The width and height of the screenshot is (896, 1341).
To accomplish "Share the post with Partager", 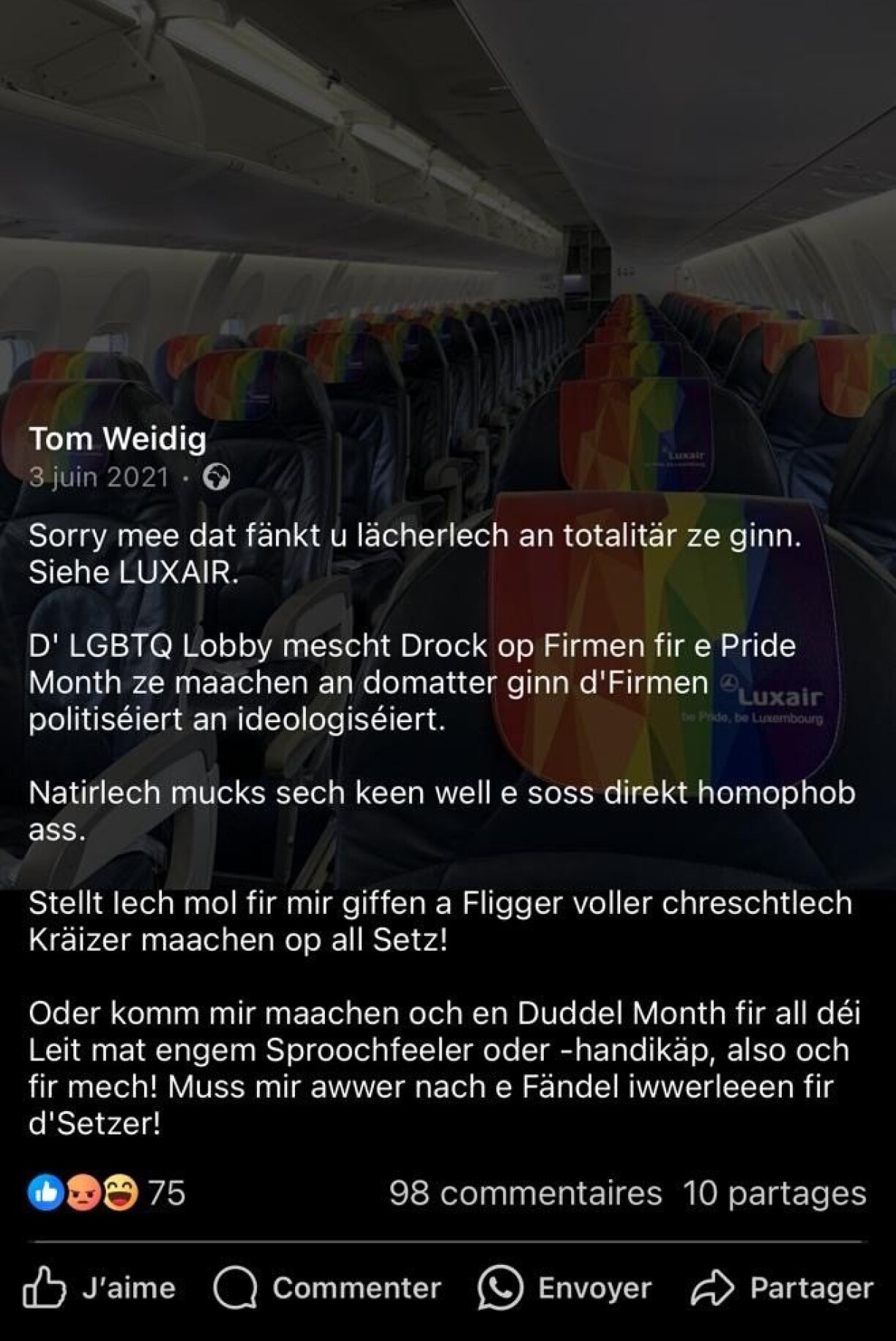I will 782,1288.
